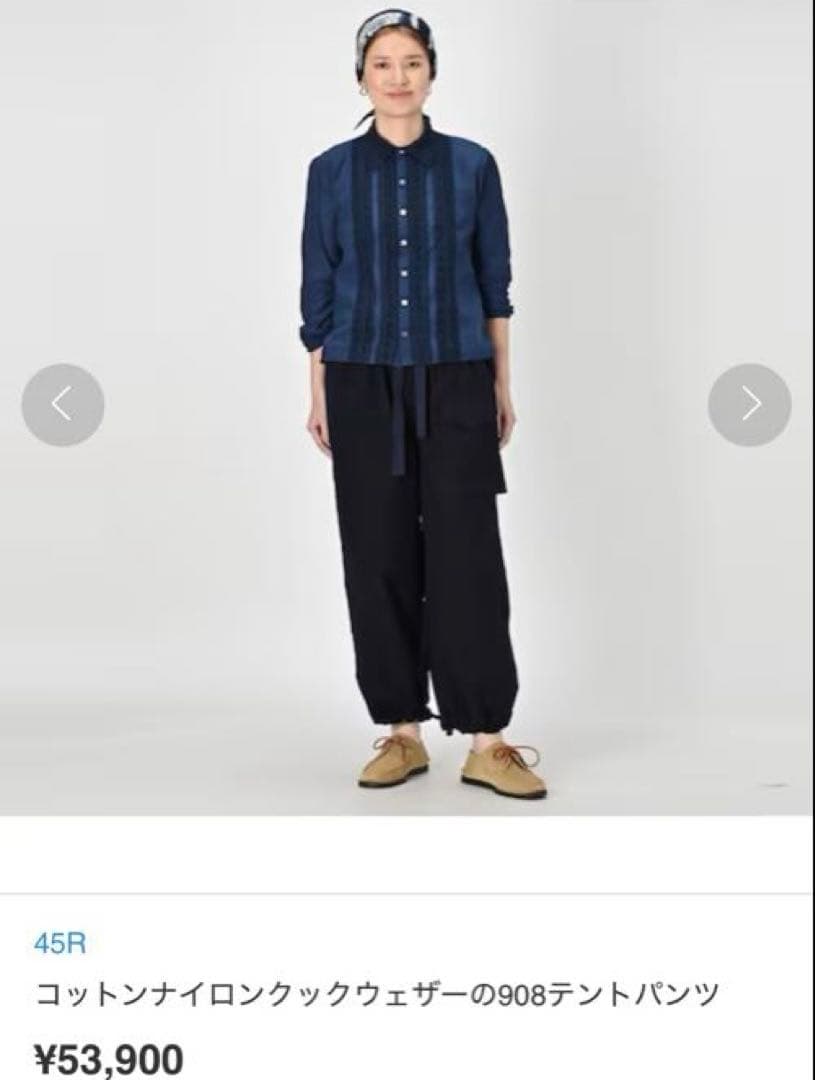Advance the image carousel with the right chevron
This screenshot has width=815, height=1080.
tap(751, 404)
